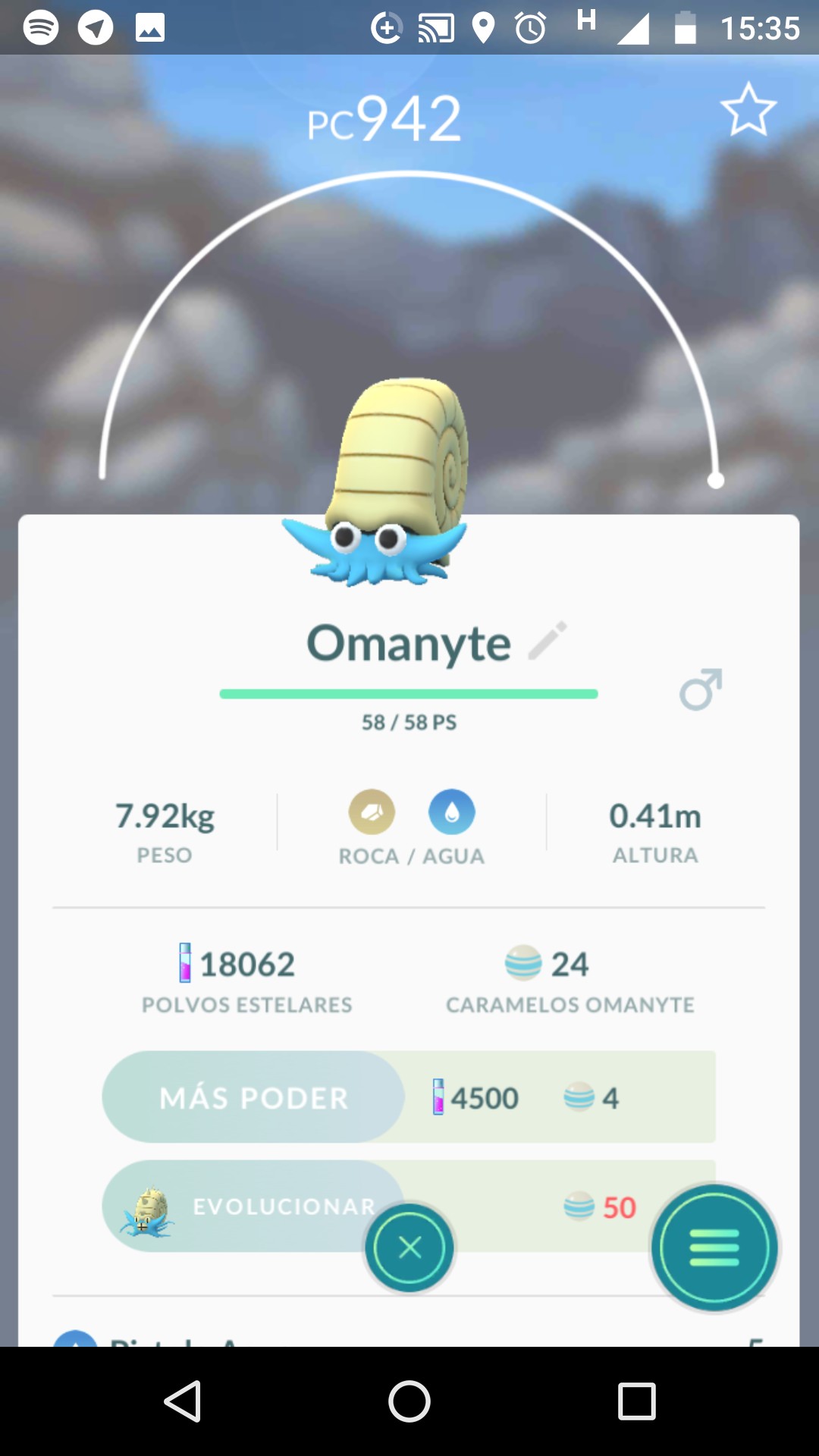Go back using system navigation

tap(183, 1401)
